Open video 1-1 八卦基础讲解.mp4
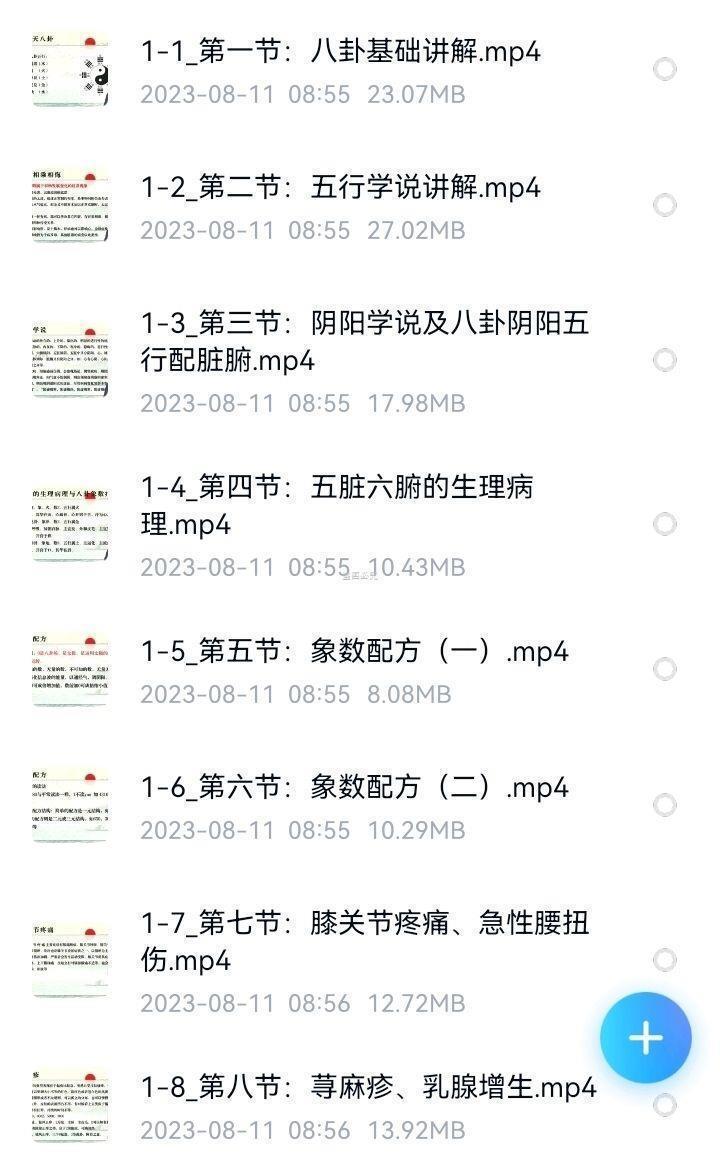The image size is (720, 1153). tap(340, 51)
